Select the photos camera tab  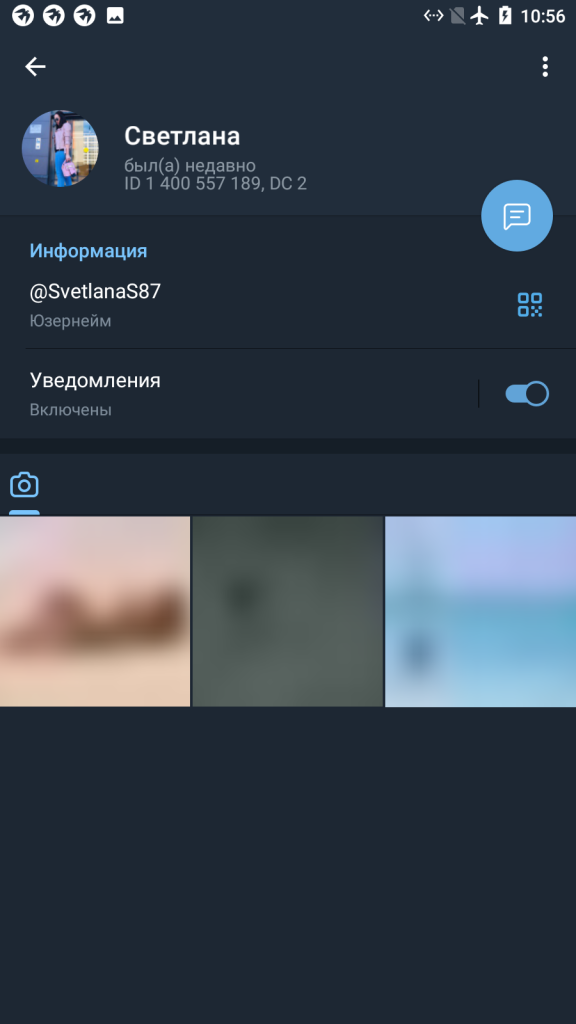pos(24,485)
